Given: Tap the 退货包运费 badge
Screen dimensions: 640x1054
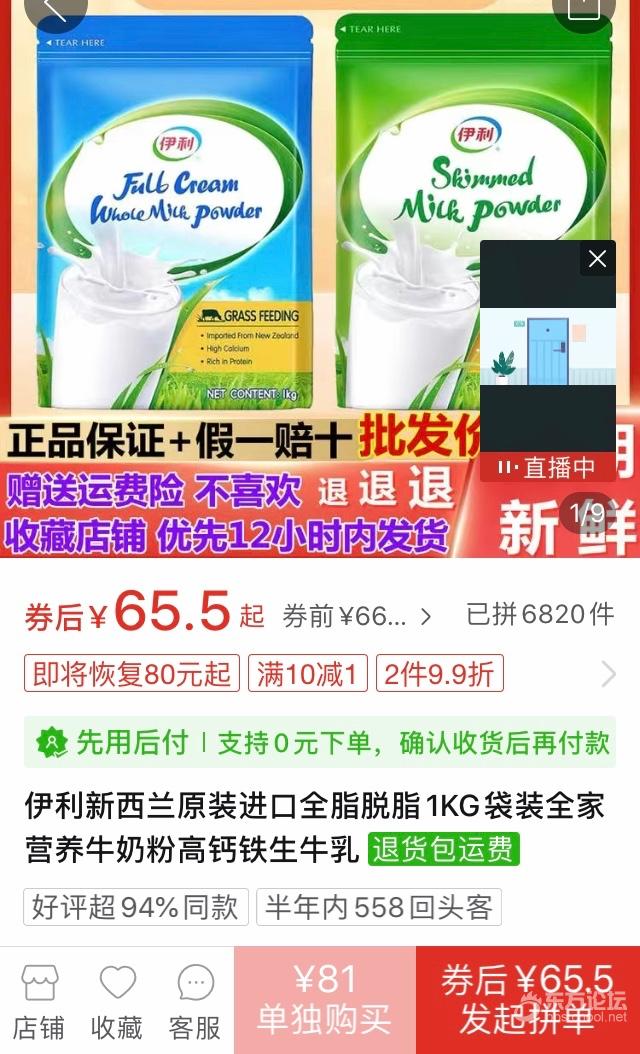Looking at the screenshot, I should 443,849.
